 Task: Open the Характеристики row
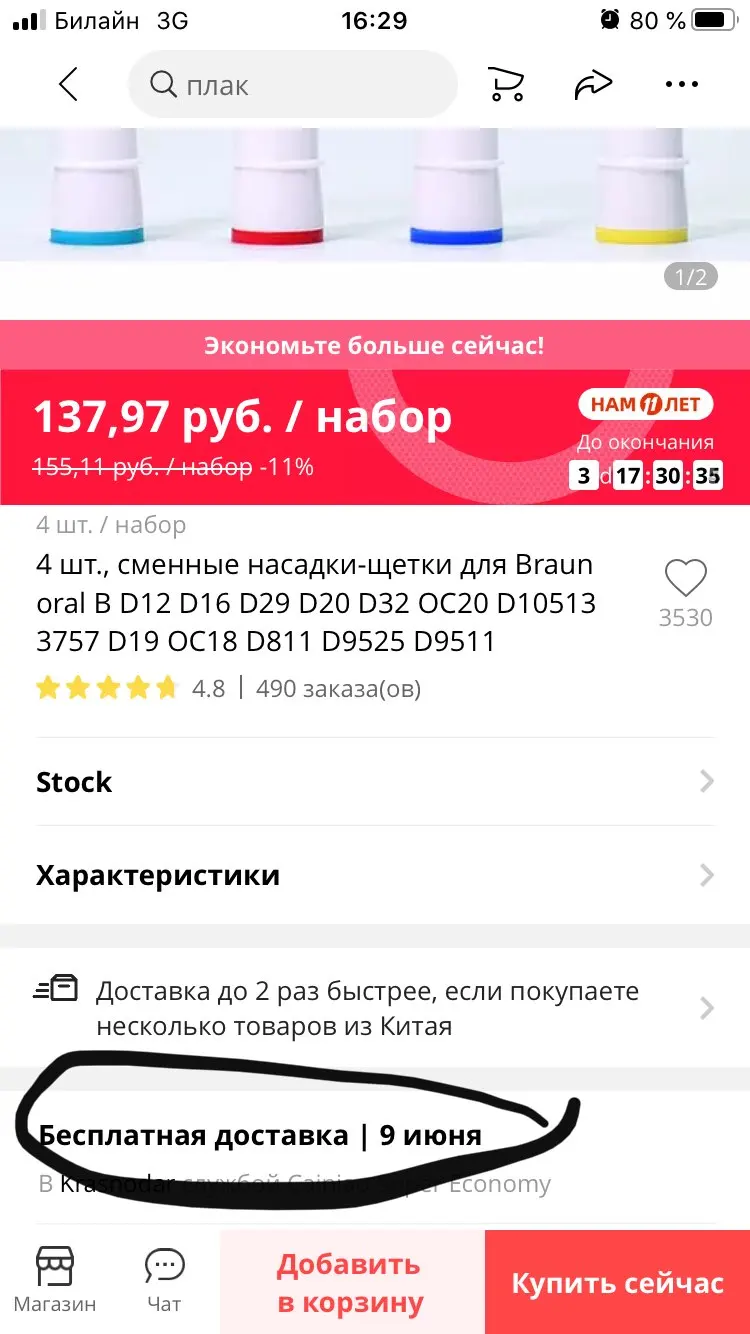point(375,876)
